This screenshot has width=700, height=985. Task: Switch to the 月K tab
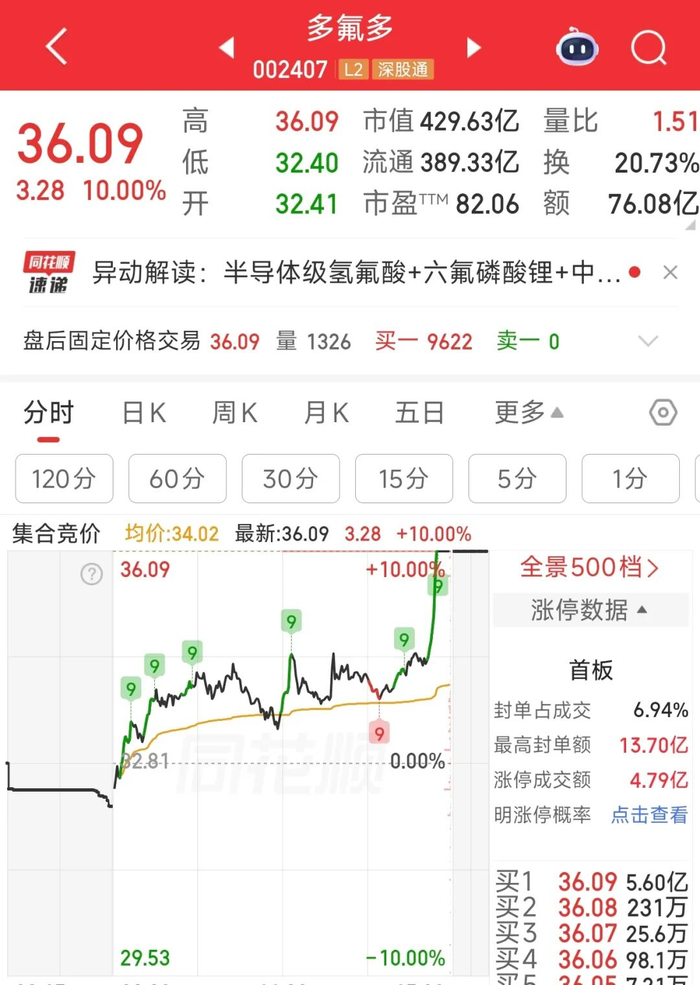[x=326, y=413]
